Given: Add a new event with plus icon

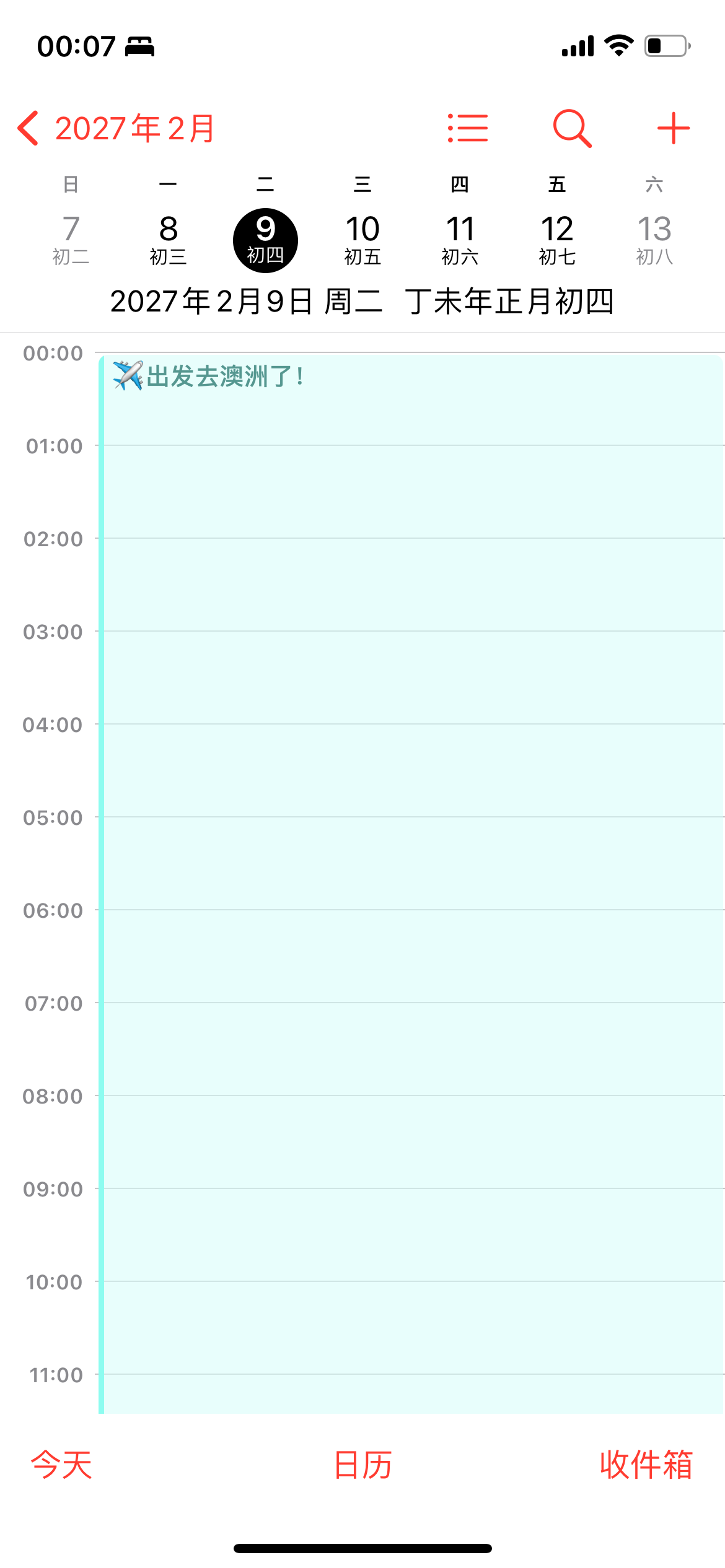Looking at the screenshot, I should [x=674, y=128].
